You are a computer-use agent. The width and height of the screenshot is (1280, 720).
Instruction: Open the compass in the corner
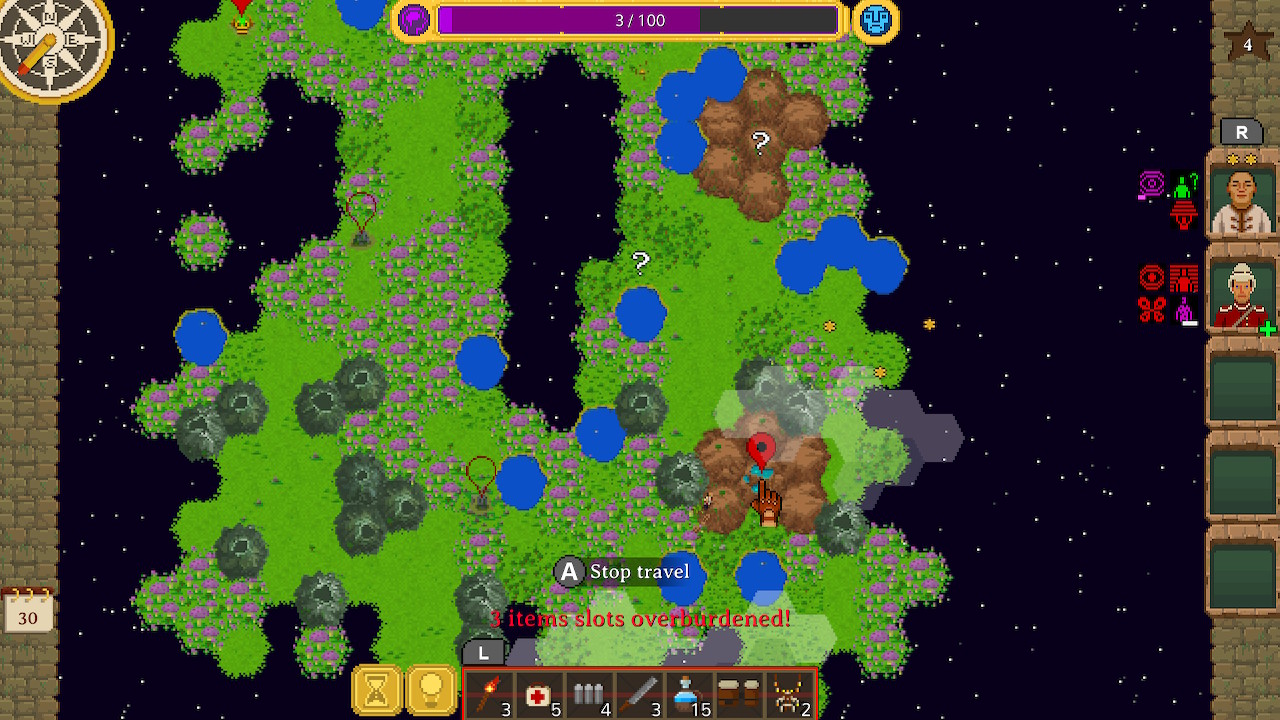[x=50, y=42]
